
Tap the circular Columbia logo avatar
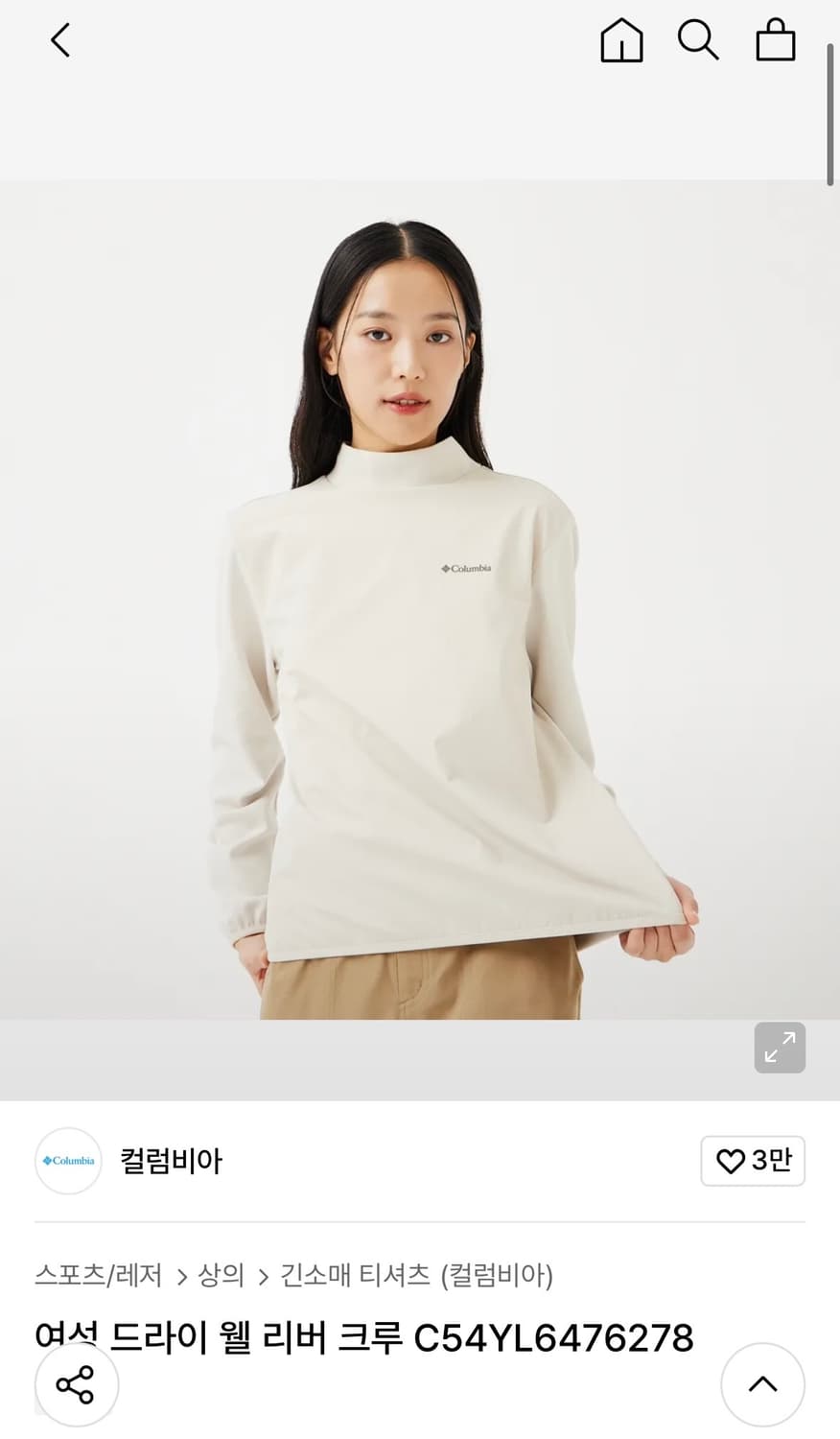click(68, 1161)
